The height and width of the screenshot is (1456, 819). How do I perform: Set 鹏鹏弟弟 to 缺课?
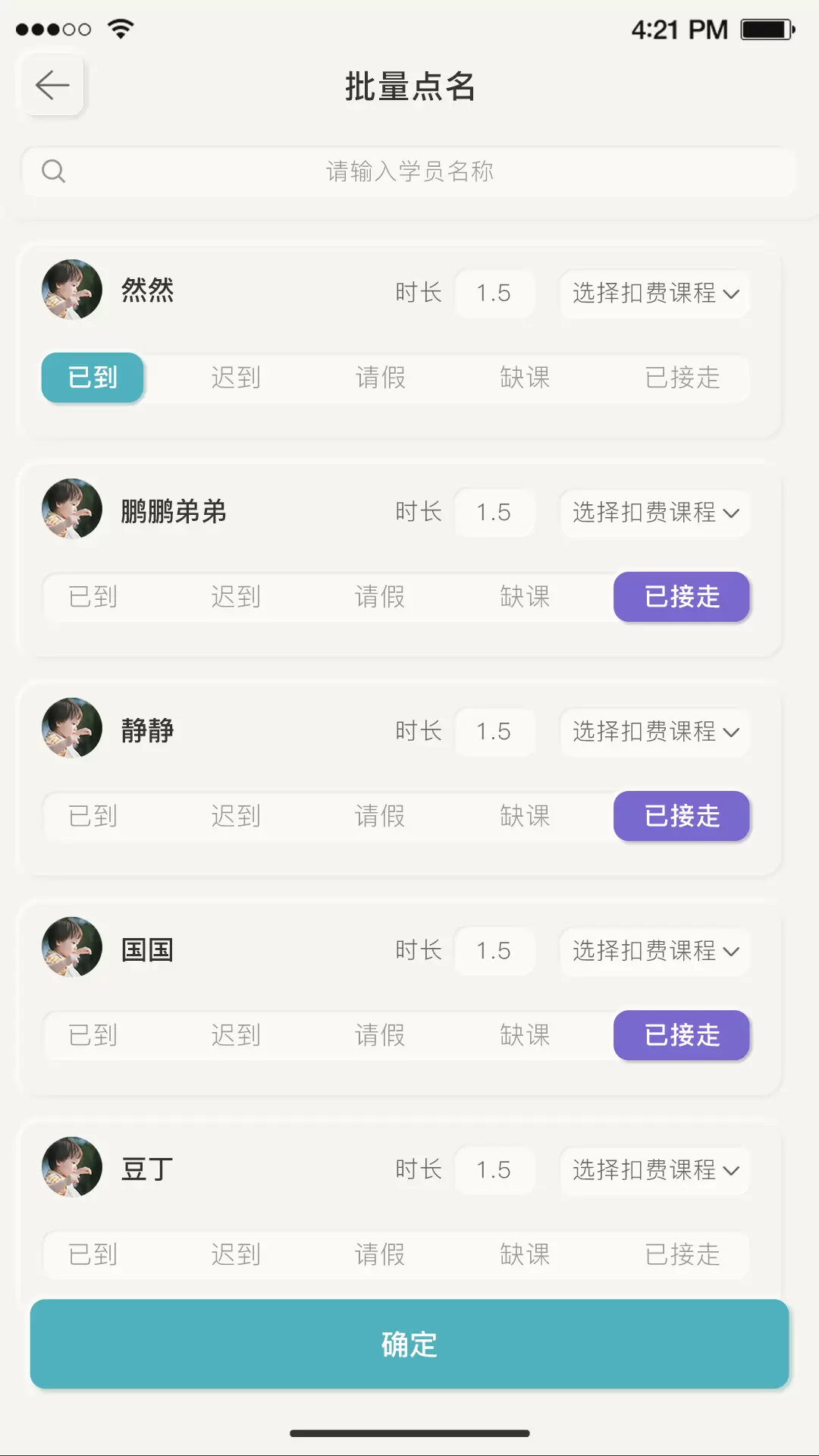525,597
